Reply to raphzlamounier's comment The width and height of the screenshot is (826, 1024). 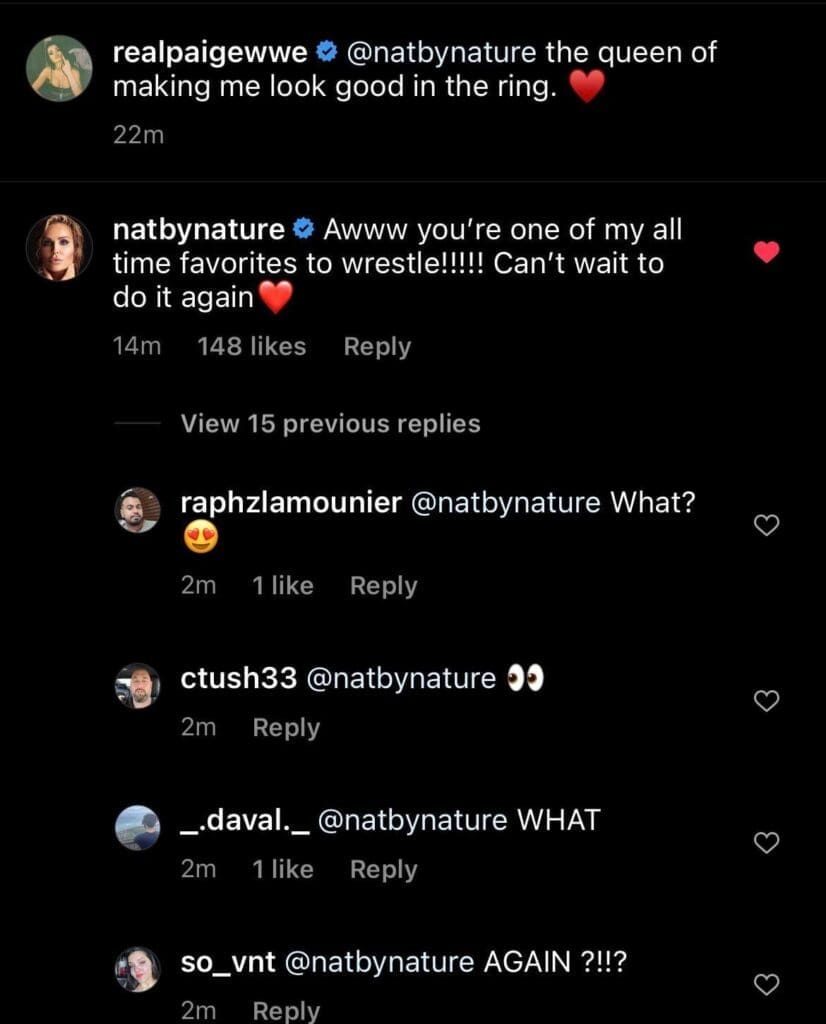click(383, 586)
